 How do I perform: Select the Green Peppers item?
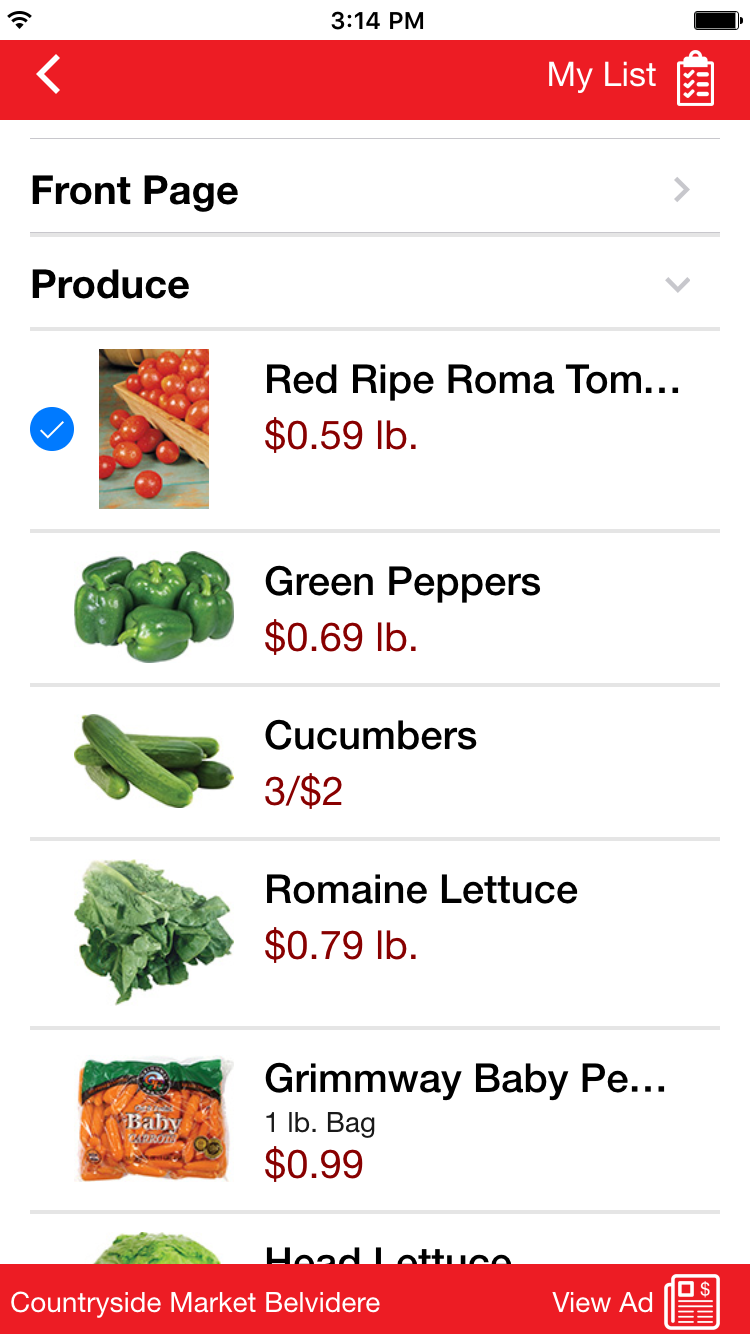tap(375, 608)
